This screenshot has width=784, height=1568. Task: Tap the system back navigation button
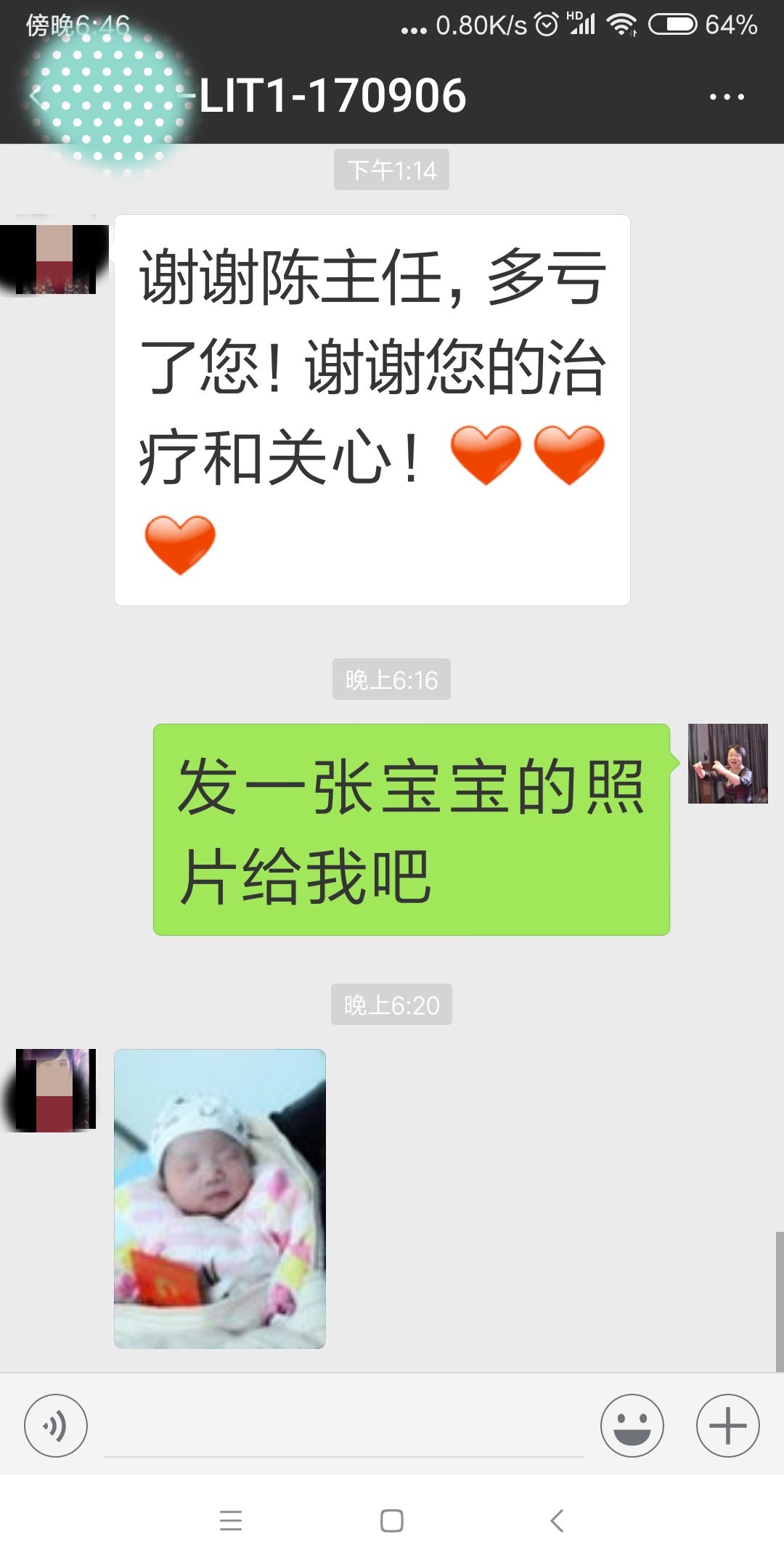pos(557,1520)
